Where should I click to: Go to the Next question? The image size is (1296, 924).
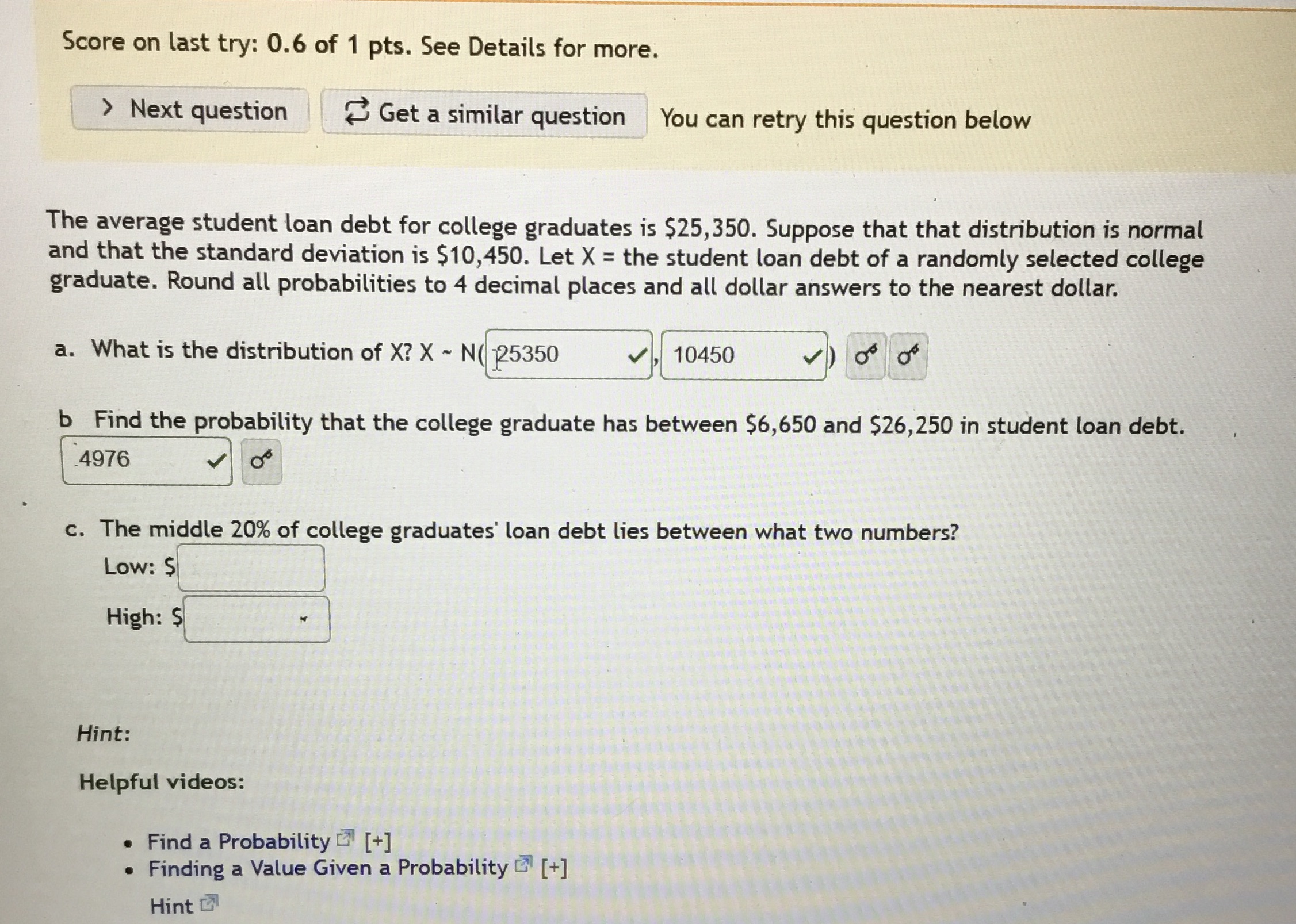coord(190,109)
